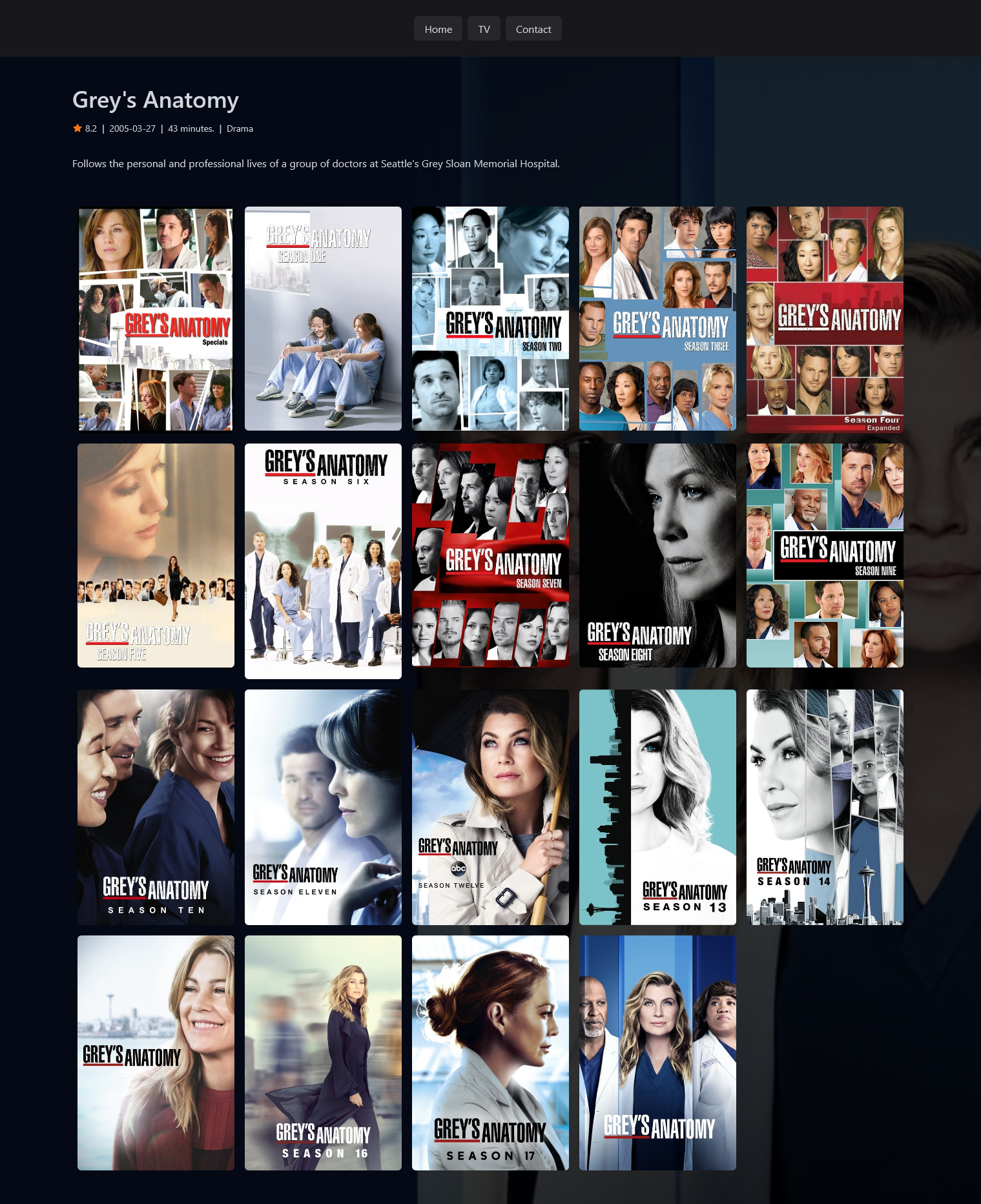The width and height of the screenshot is (981, 1204).
Task: Open the Season Eight poster
Action: [657, 555]
